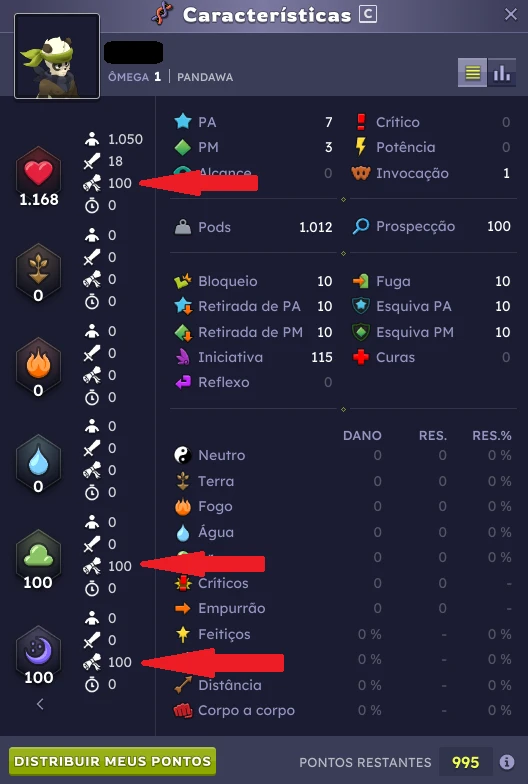
Task: Select the orange flame stat hexagon
Action: click(38, 364)
